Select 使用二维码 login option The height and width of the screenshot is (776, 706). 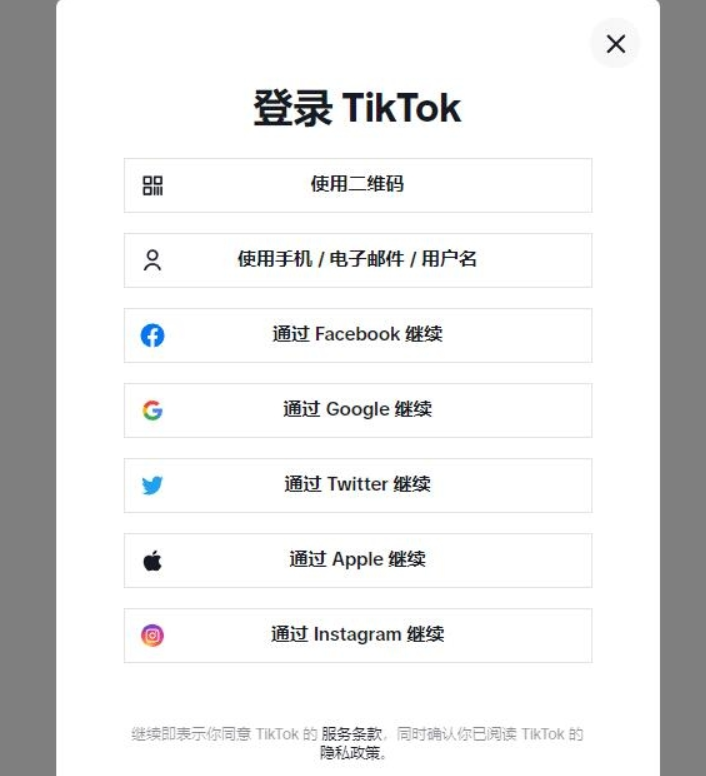pos(357,185)
